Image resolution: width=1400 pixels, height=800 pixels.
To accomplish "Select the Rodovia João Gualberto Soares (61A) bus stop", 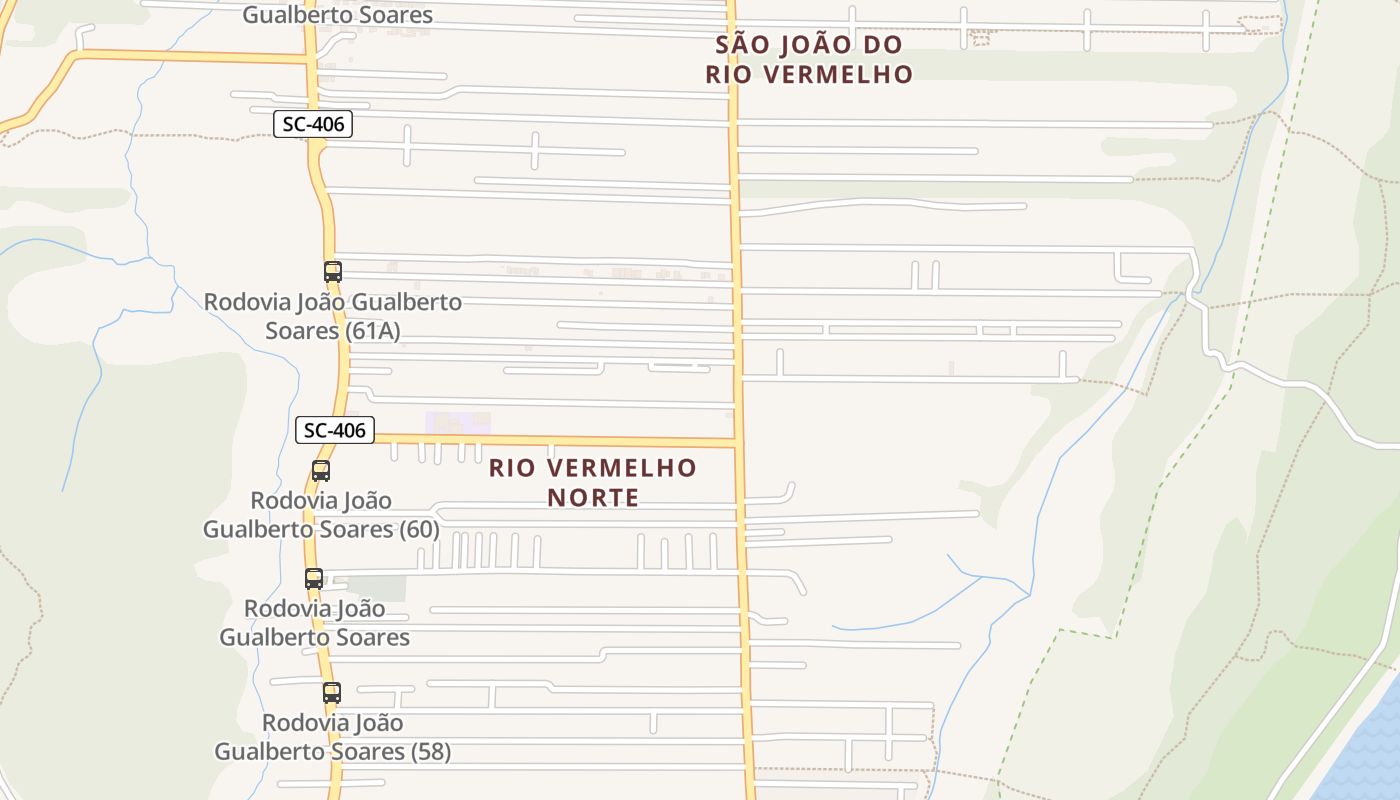I will pyautogui.click(x=333, y=271).
